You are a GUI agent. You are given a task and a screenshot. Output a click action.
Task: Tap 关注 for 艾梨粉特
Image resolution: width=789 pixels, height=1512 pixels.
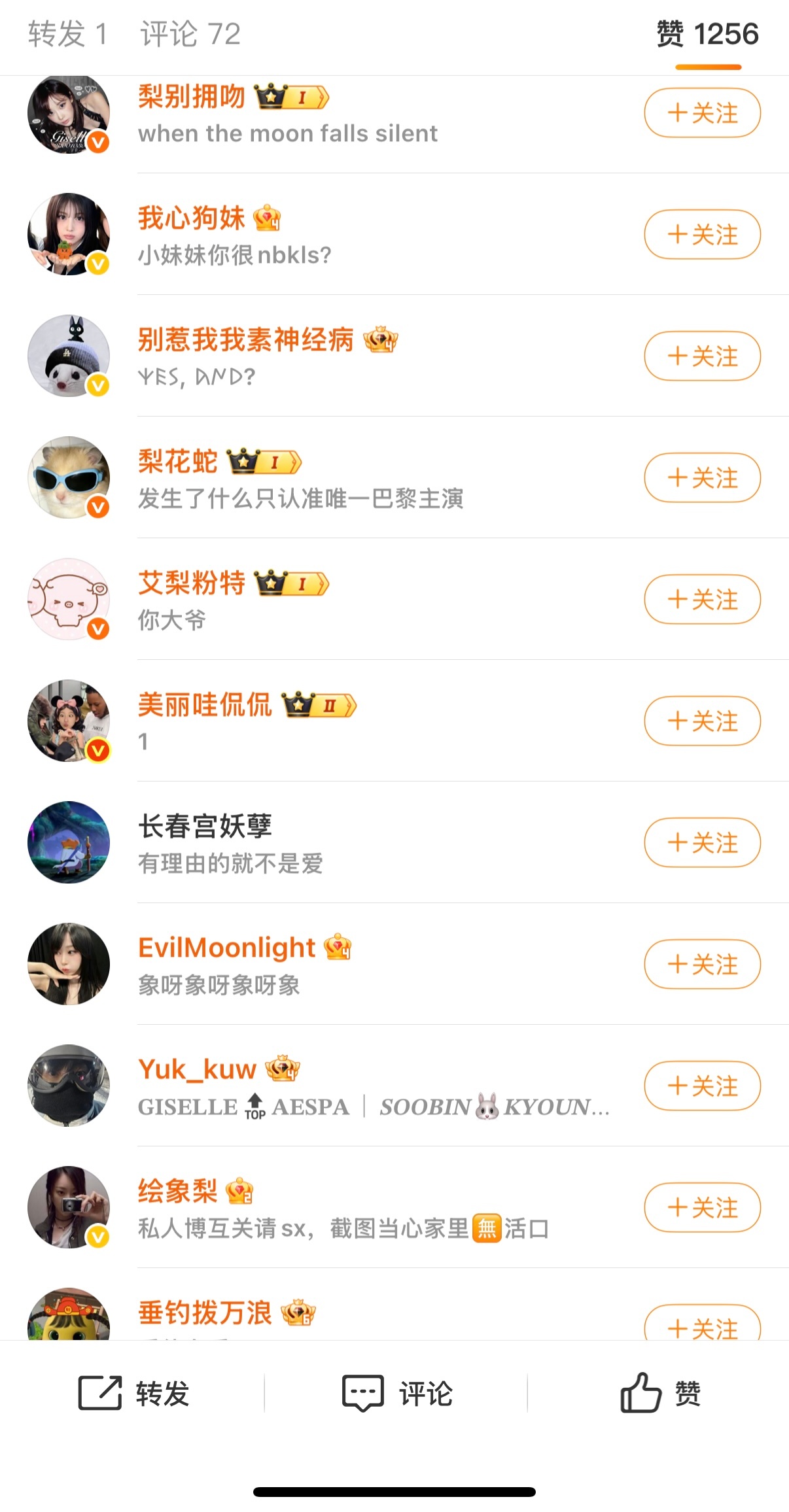[702, 599]
